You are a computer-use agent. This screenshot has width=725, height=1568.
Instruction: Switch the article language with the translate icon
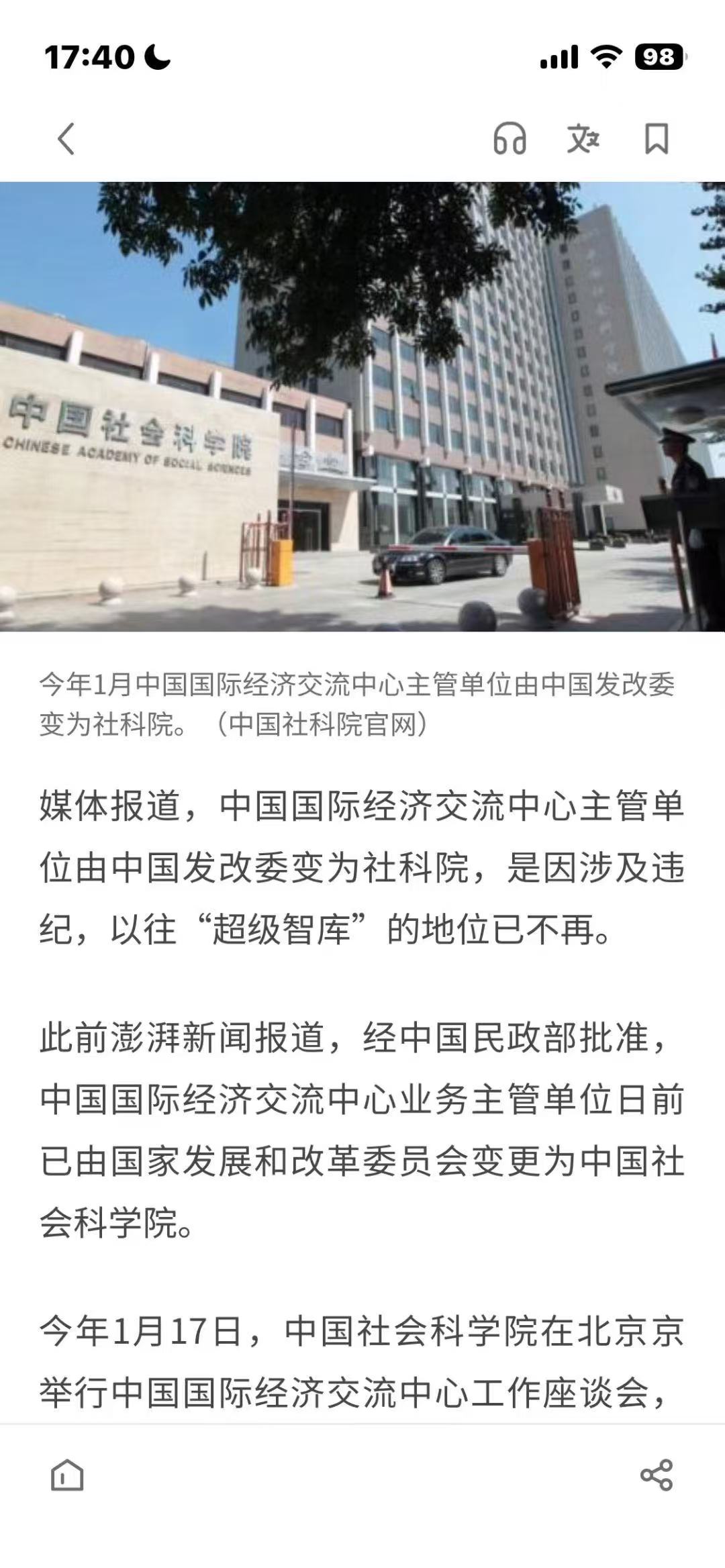click(583, 139)
